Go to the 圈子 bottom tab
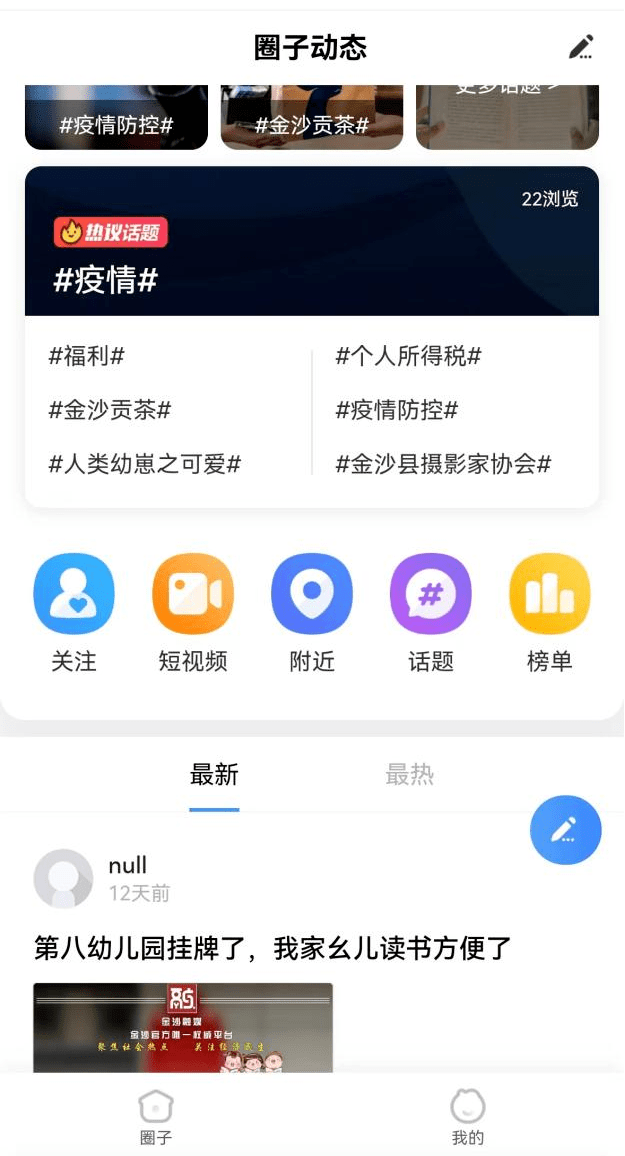The width and height of the screenshot is (625, 1156). coord(156,1117)
